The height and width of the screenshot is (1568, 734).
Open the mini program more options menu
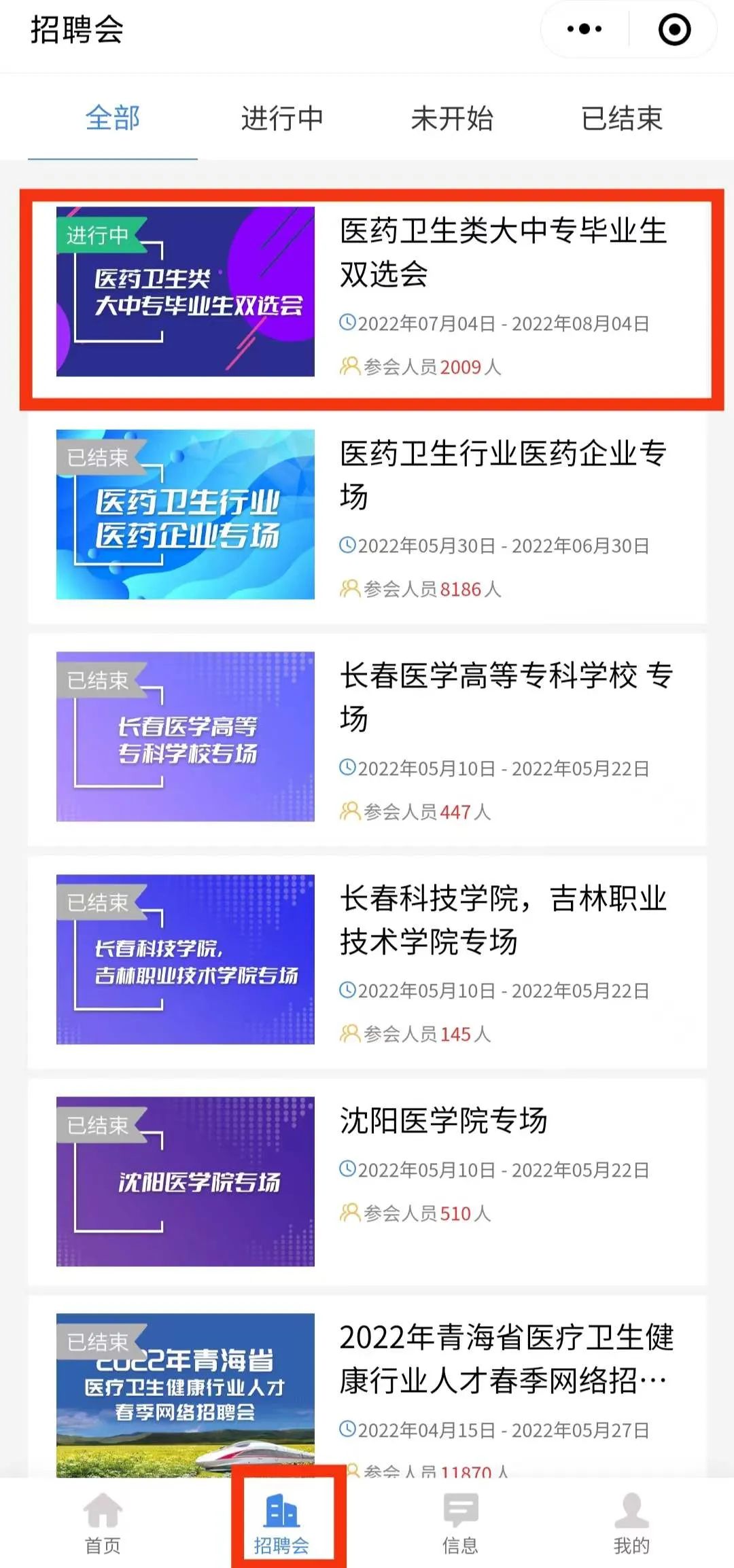coord(584,29)
